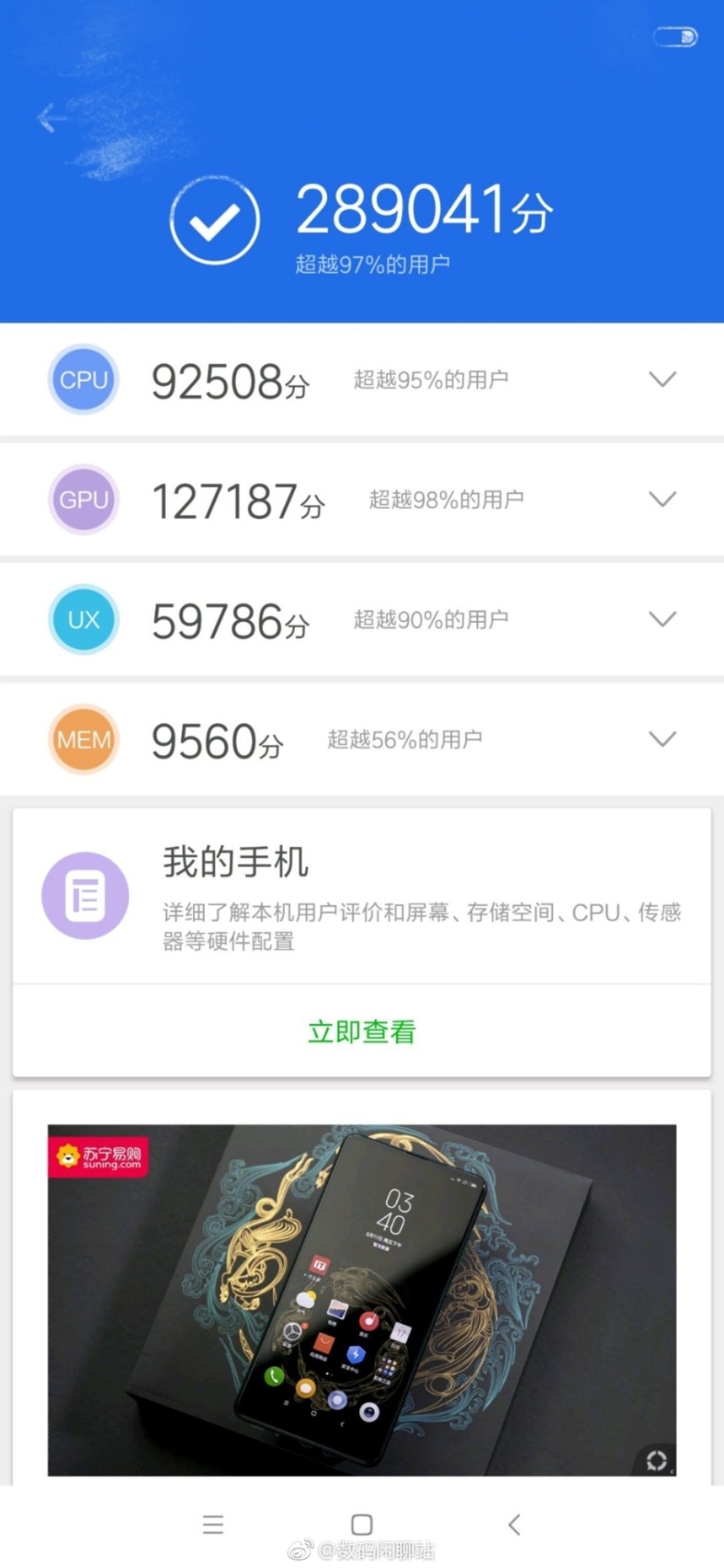Expand the CPU score details chevron
Viewport: 724px width, 1568px height.
pyautogui.click(x=662, y=381)
